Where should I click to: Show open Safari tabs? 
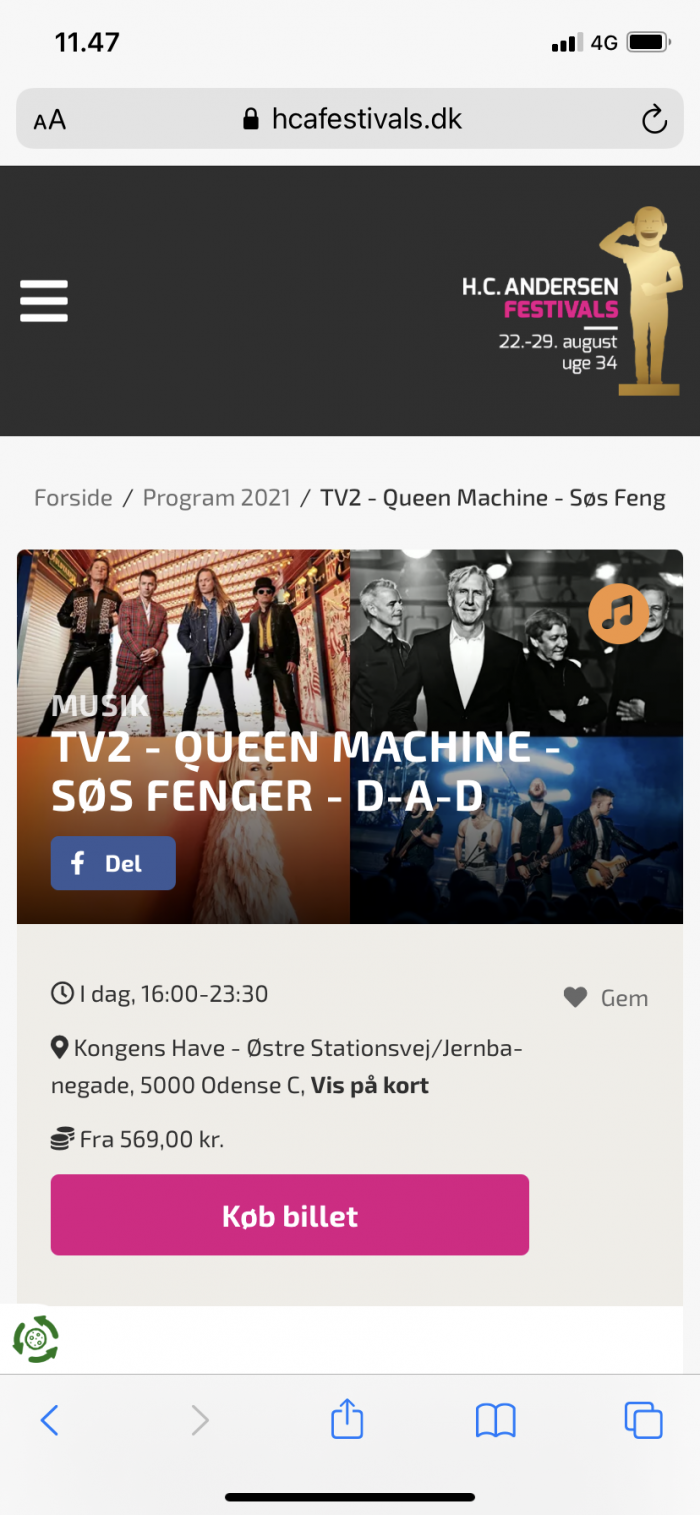(643, 1419)
